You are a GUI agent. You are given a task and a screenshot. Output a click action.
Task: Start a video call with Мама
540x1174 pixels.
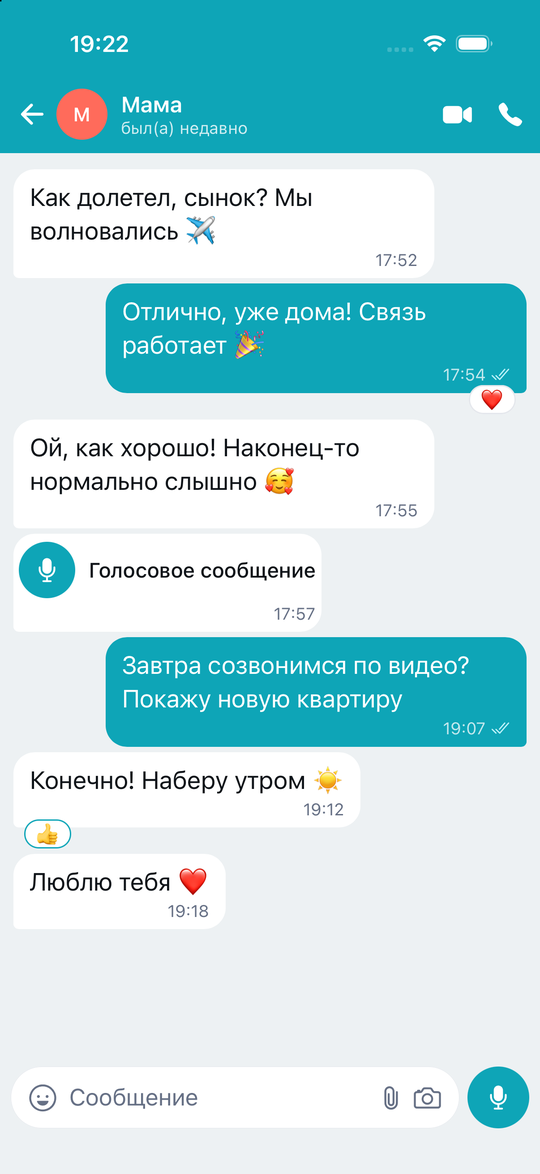pos(457,115)
